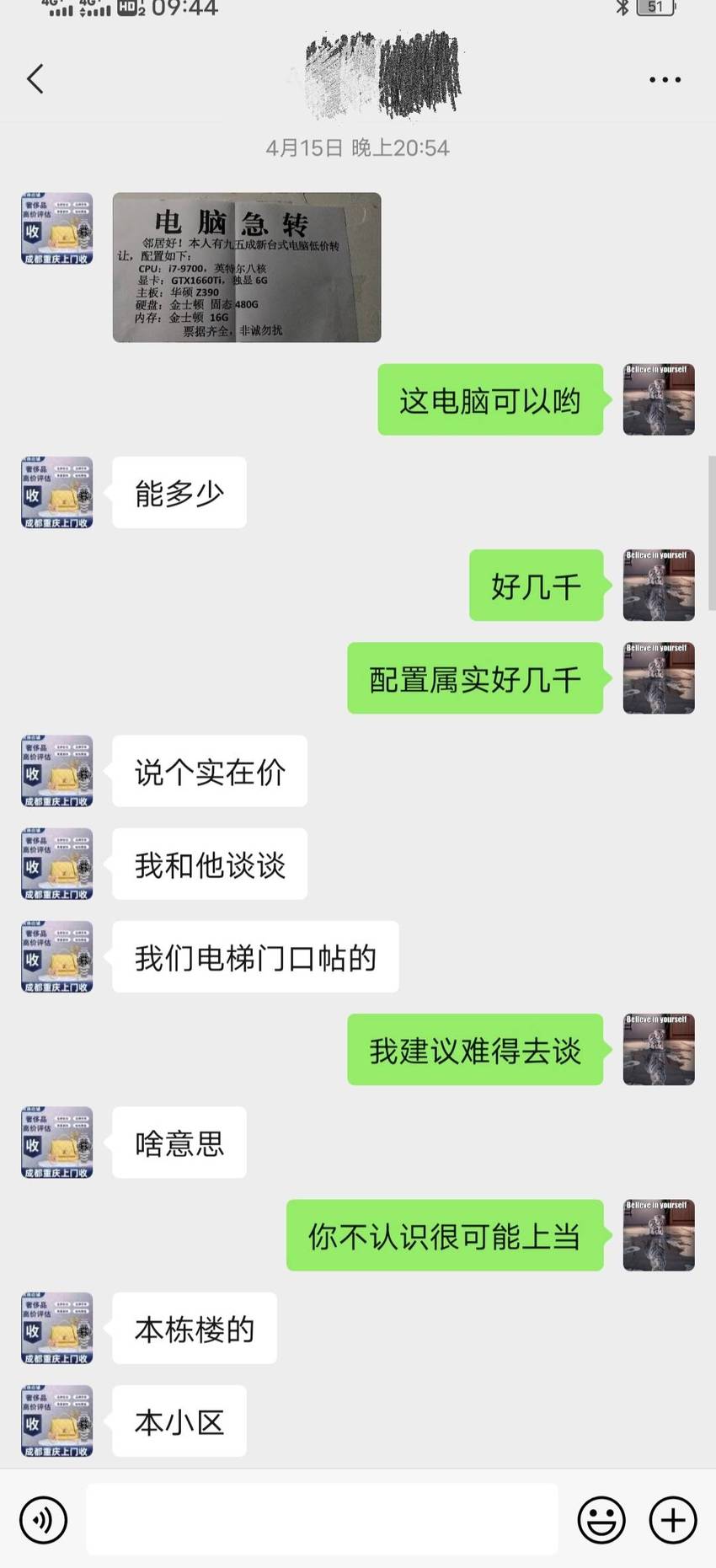Open the chat's three-dot menu

pos(665,80)
